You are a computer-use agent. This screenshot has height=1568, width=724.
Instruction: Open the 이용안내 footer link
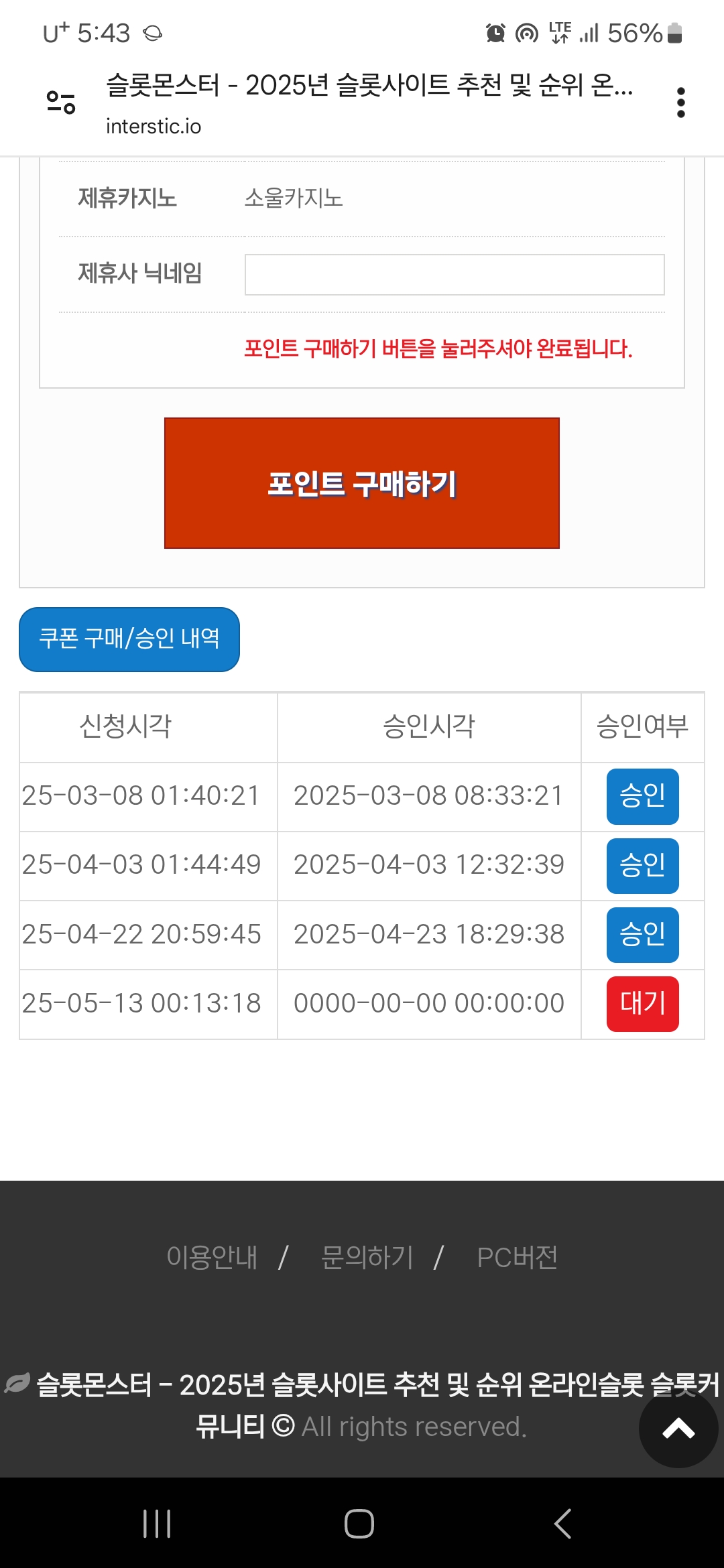tap(212, 1257)
